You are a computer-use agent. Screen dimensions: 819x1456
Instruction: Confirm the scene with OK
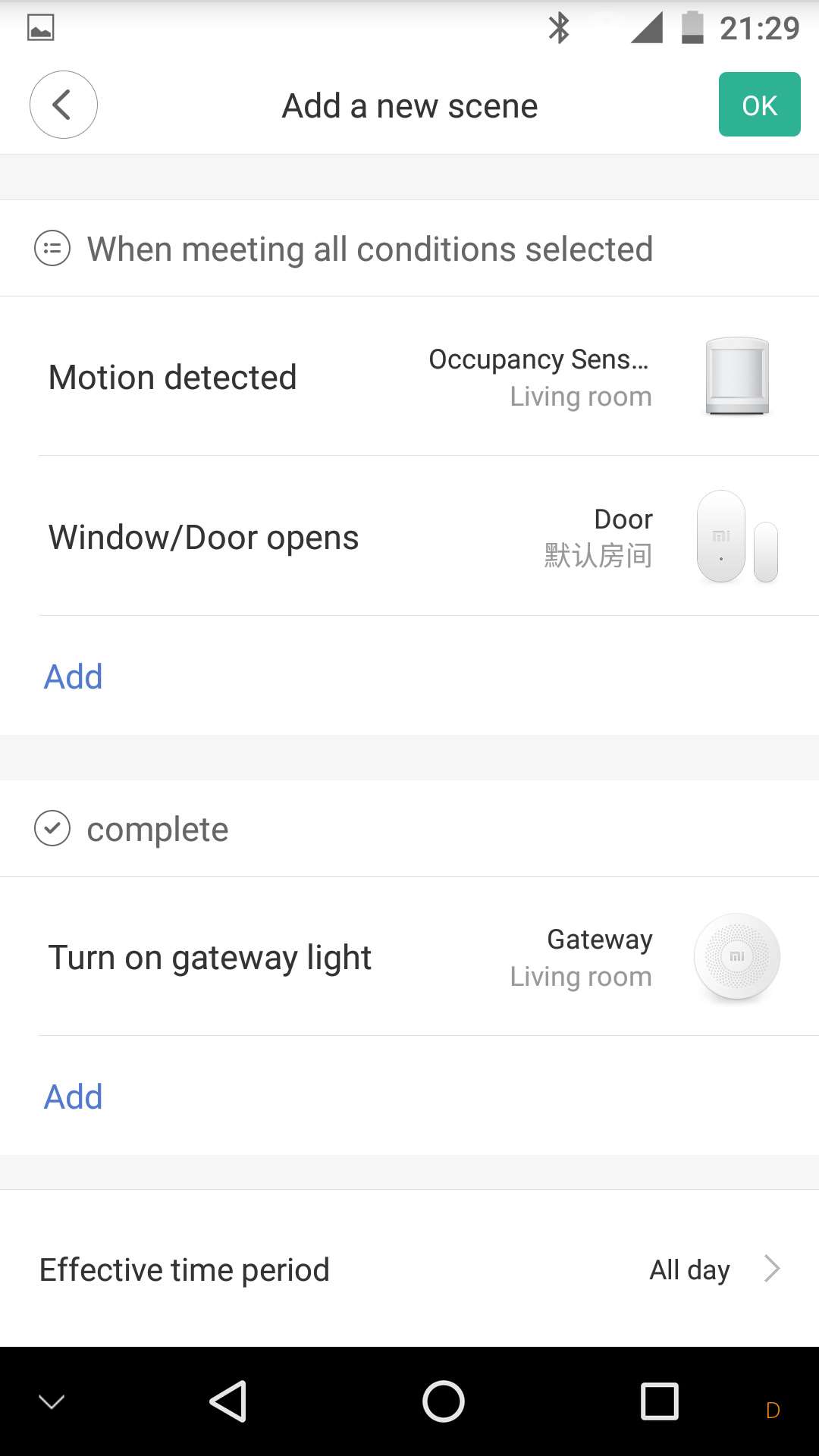[759, 105]
